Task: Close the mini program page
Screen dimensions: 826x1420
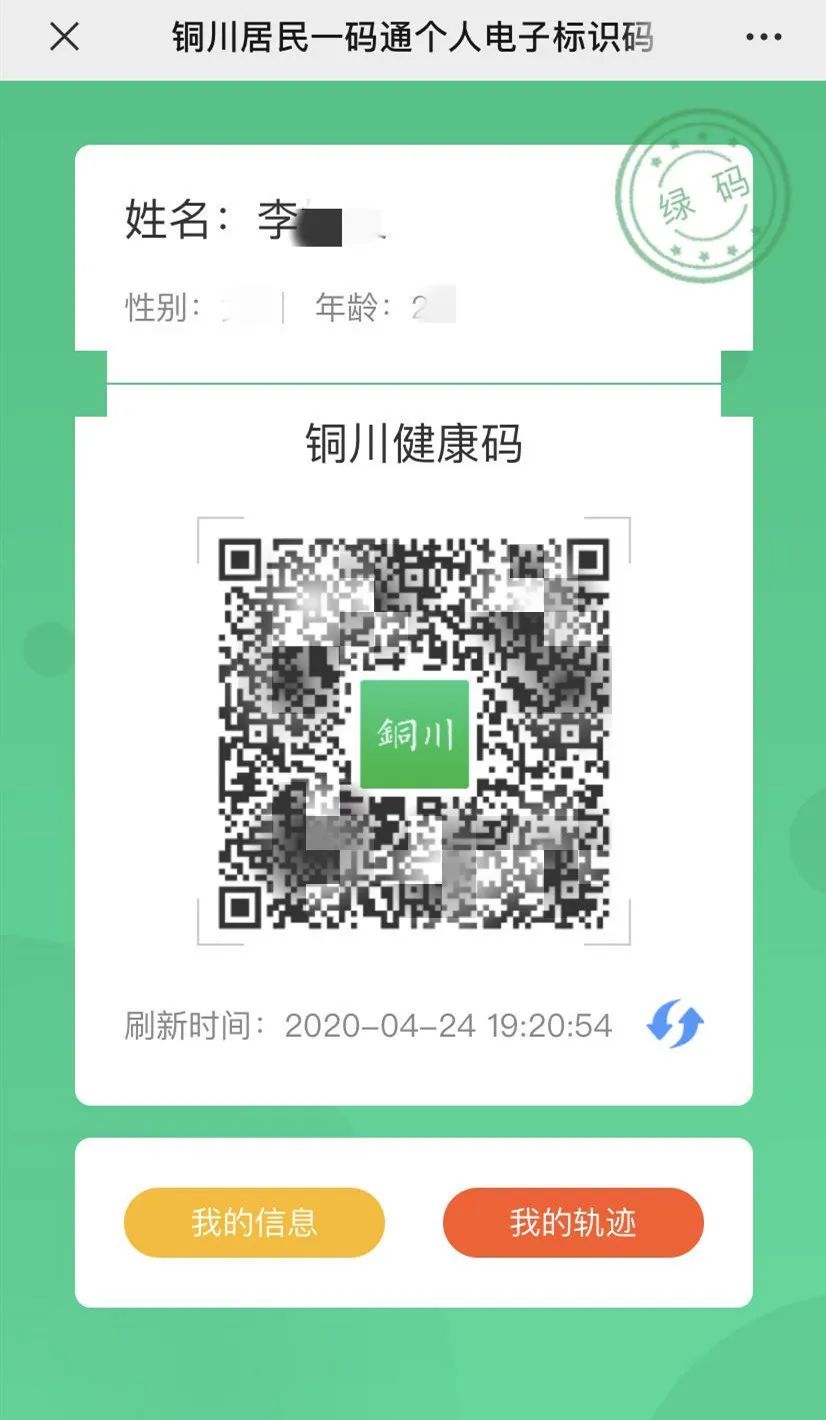Action: click(64, 38)
